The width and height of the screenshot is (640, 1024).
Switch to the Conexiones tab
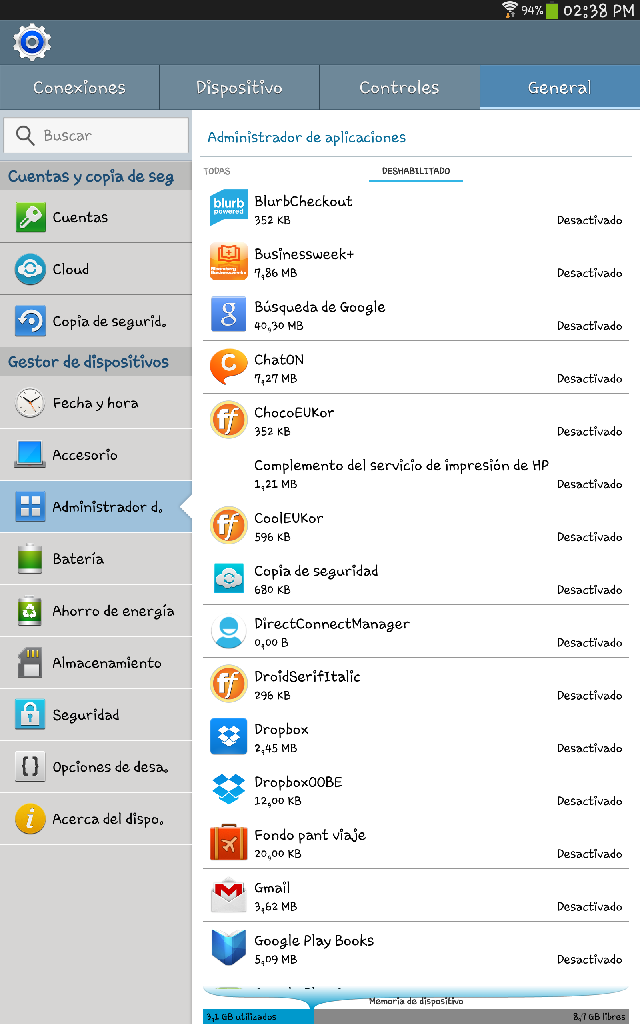pyautogui.click(x=79, y=88)
